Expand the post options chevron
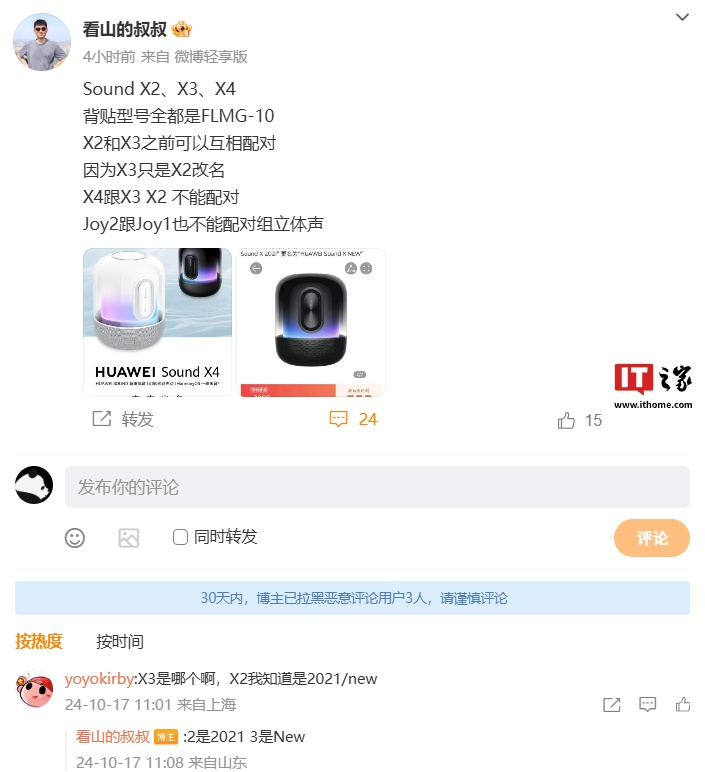The width and height of the screenshot is (705, 772). tap(682, 18)
